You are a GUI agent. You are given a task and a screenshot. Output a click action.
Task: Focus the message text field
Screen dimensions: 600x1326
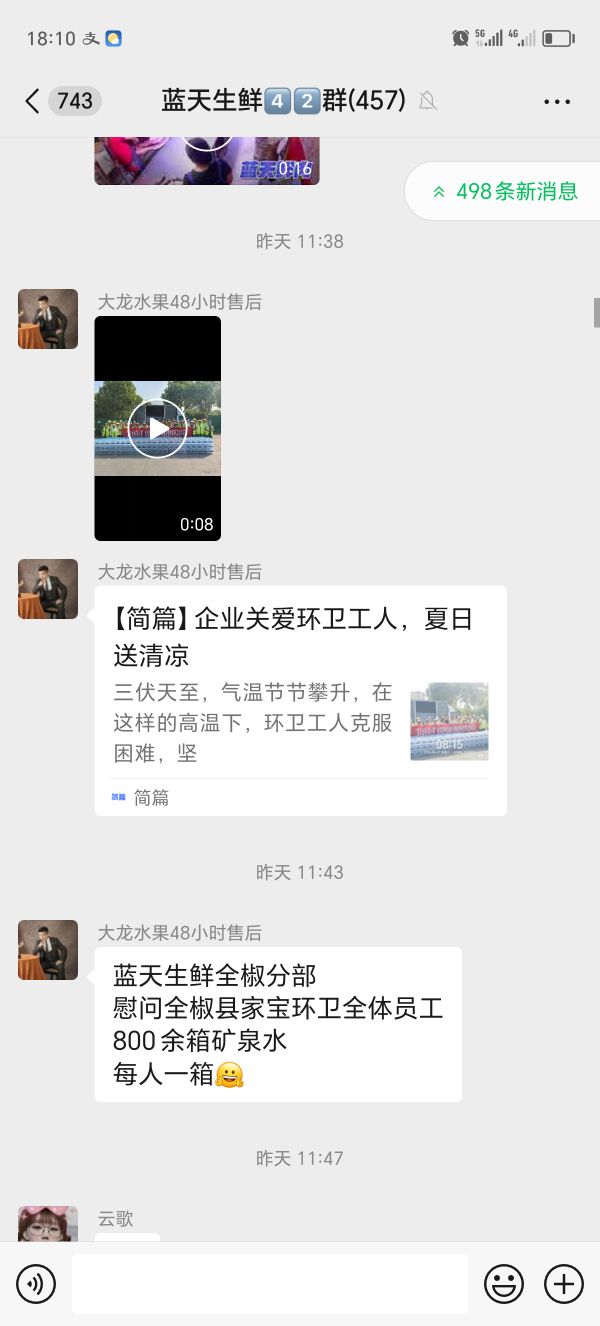(x=270, y=1283)
